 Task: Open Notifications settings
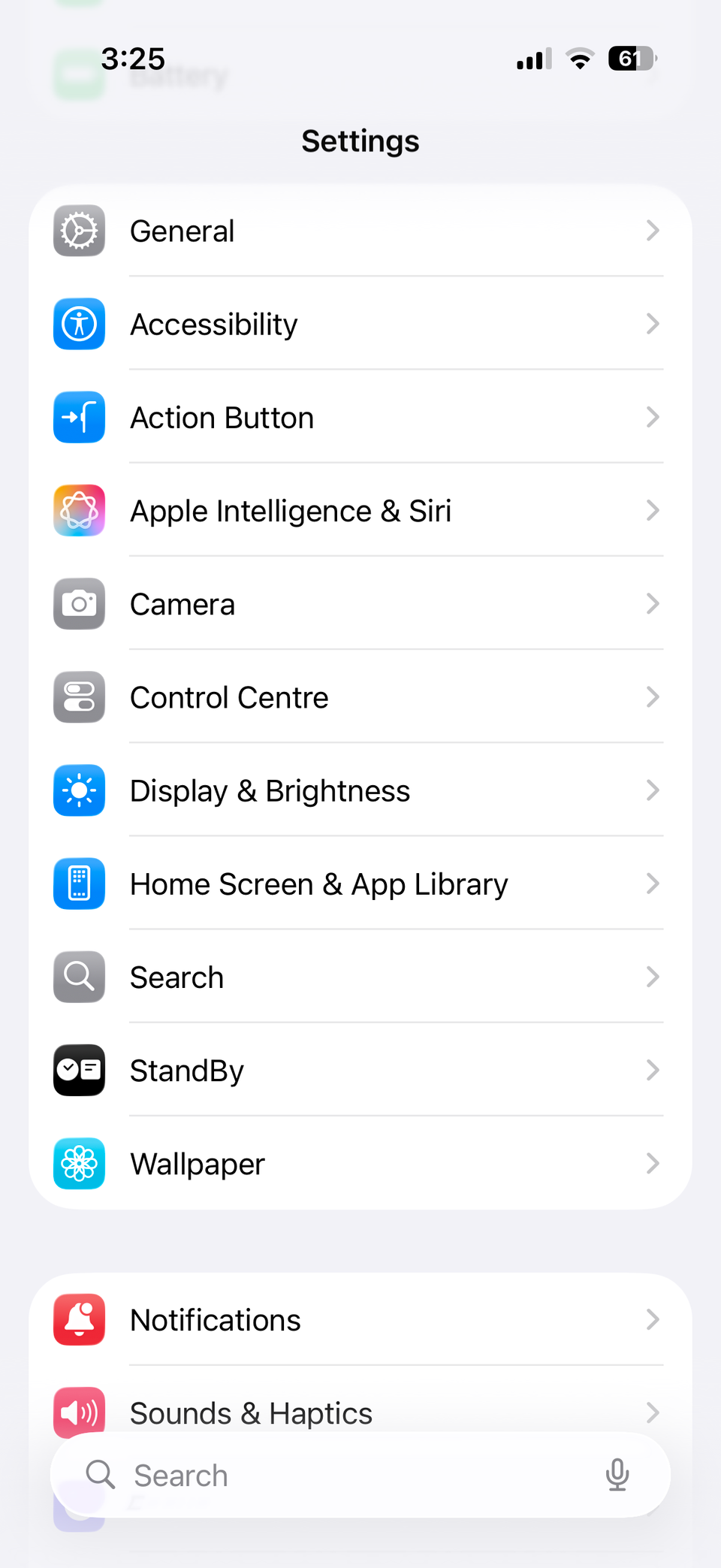[x=359, y=1320]
